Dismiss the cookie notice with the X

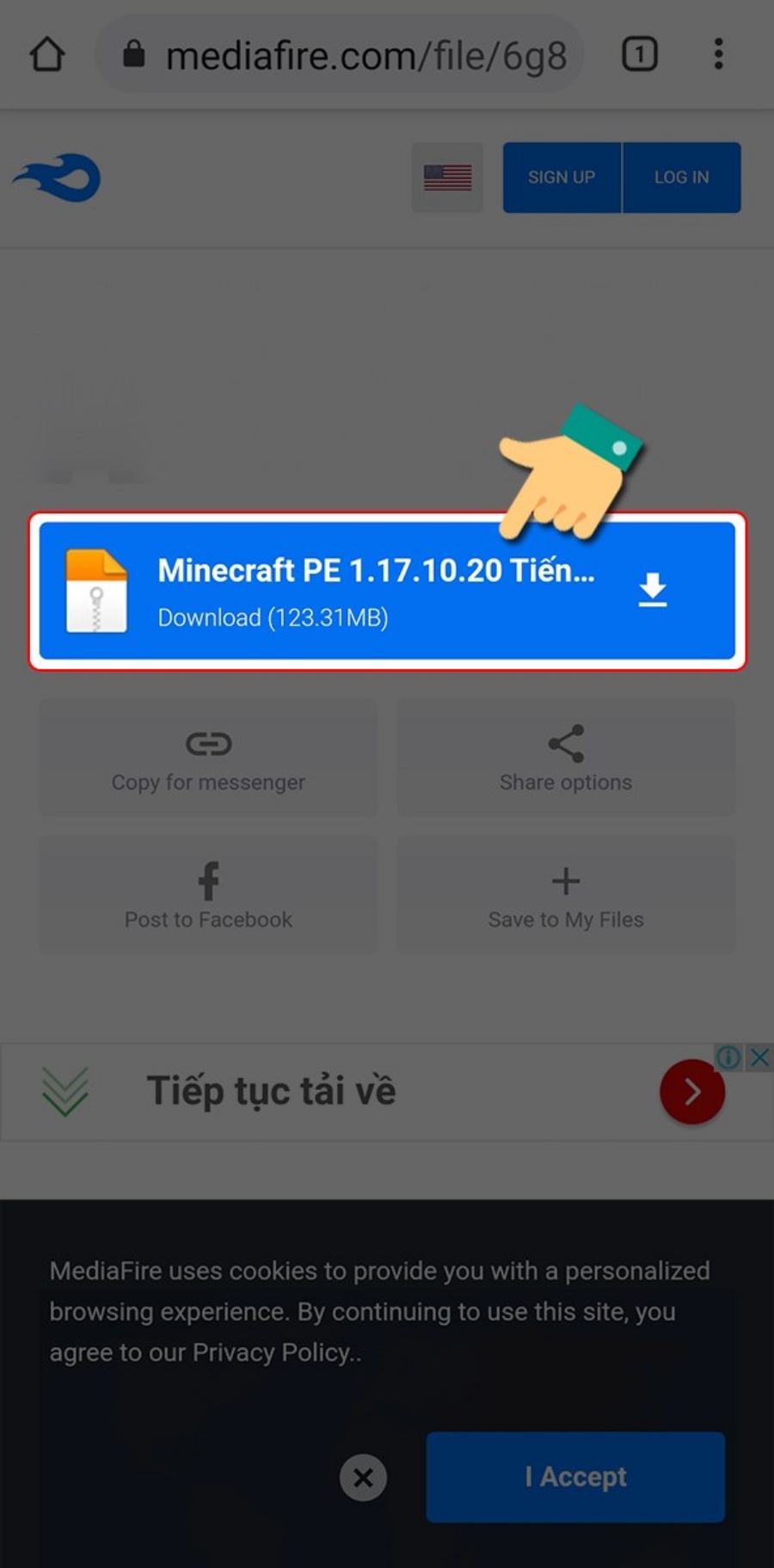(363, 1478)
